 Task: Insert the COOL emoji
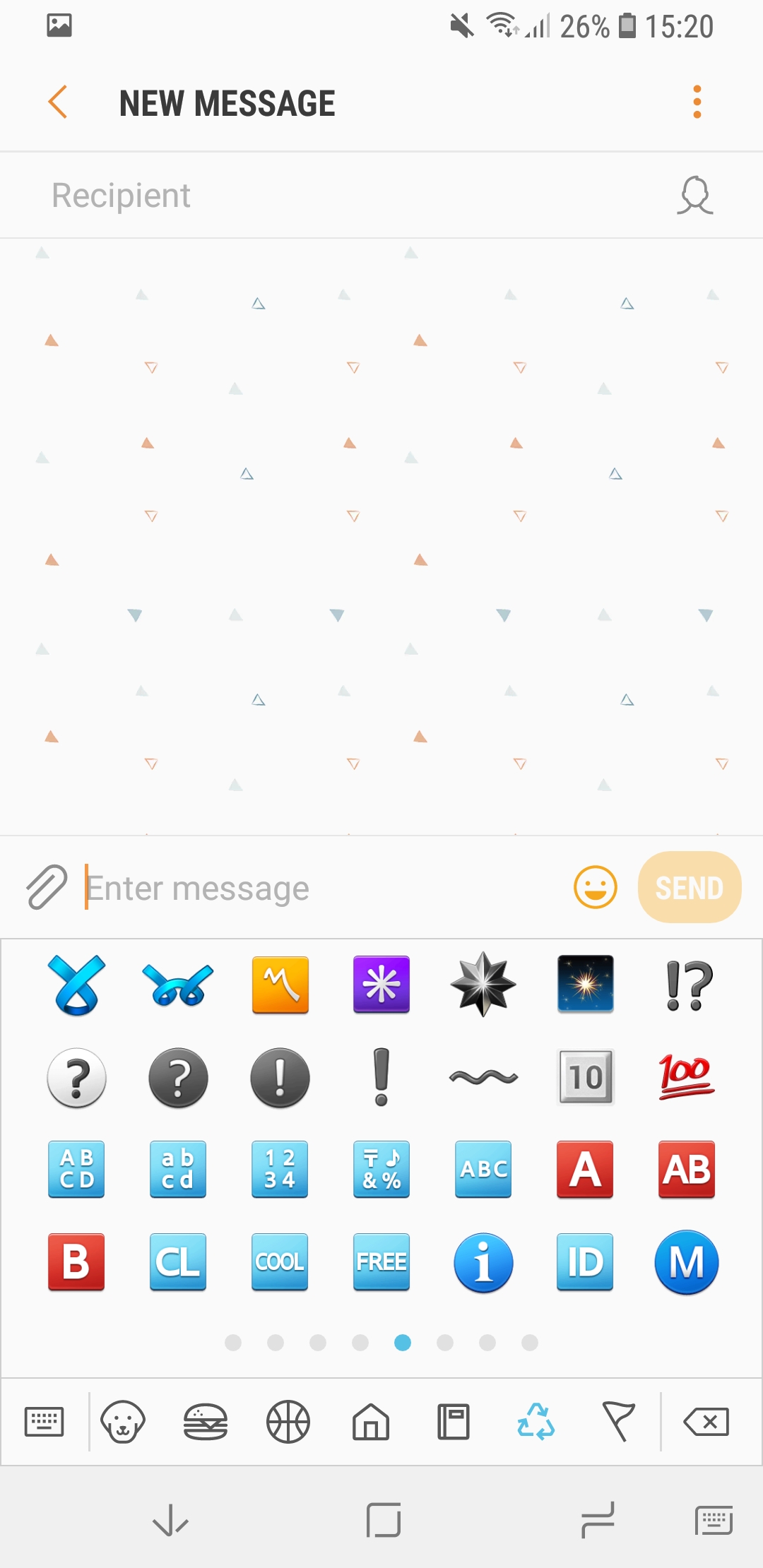pyautogui.click(x=280, y=1261)
